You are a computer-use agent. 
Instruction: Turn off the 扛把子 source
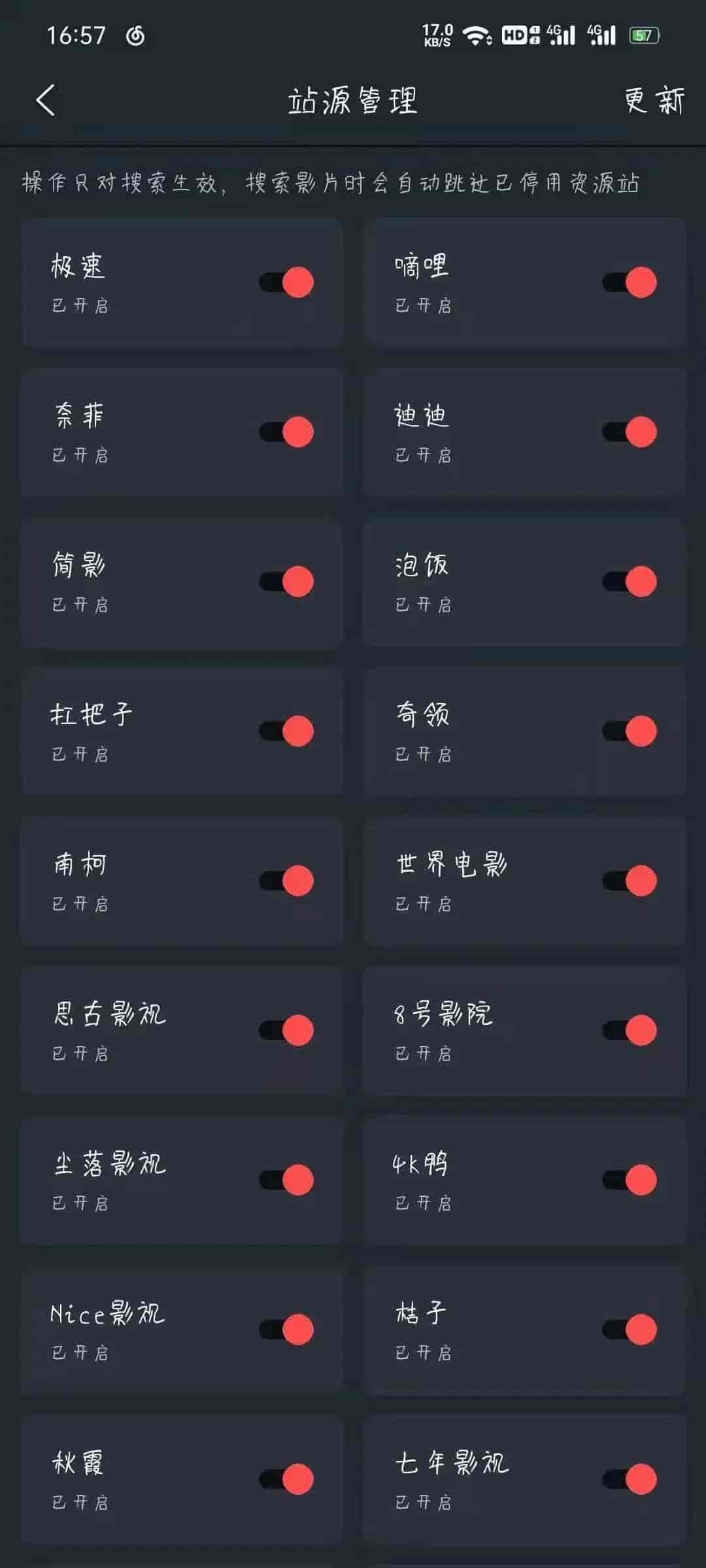click(x=286, y=731)
